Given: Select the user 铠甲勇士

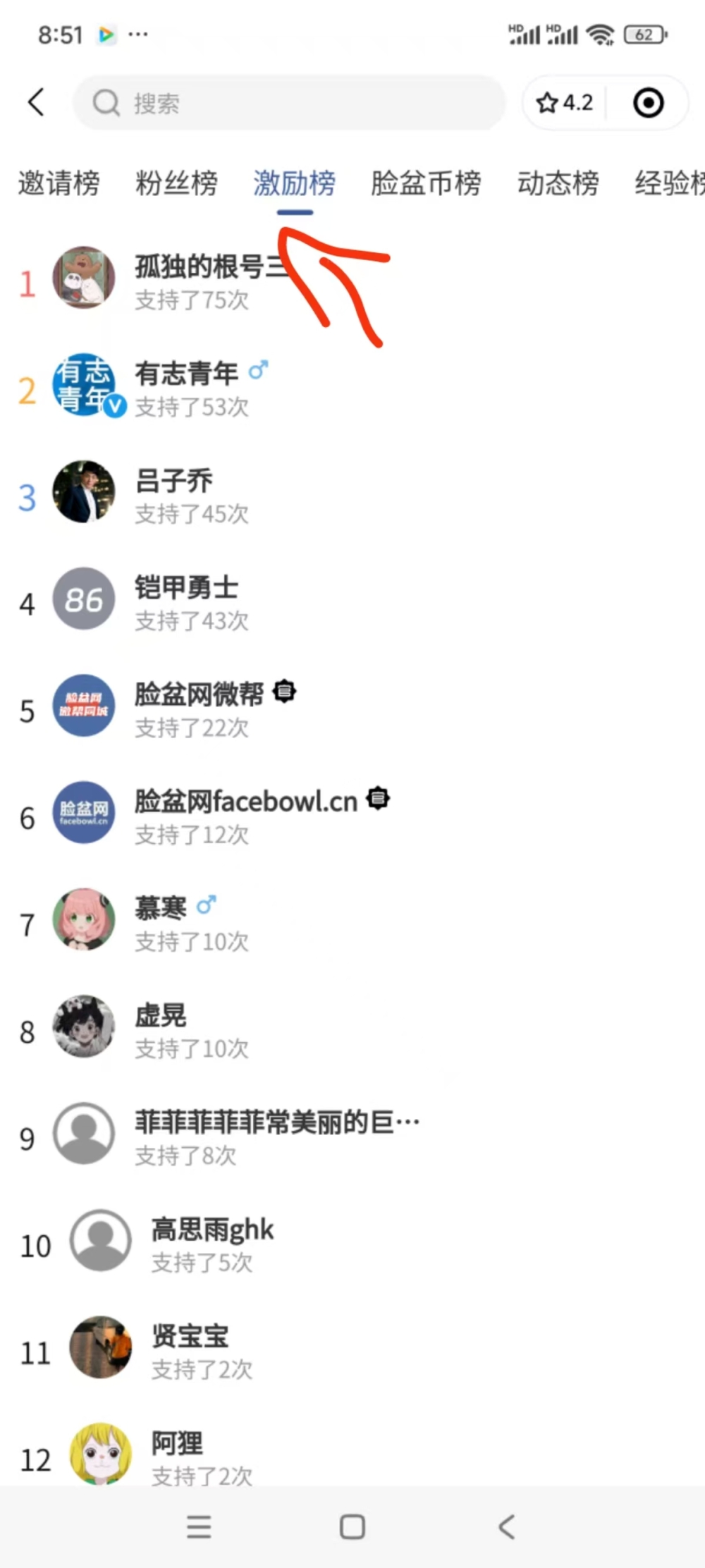Looking at the screenshot, I should coord(186,601).
